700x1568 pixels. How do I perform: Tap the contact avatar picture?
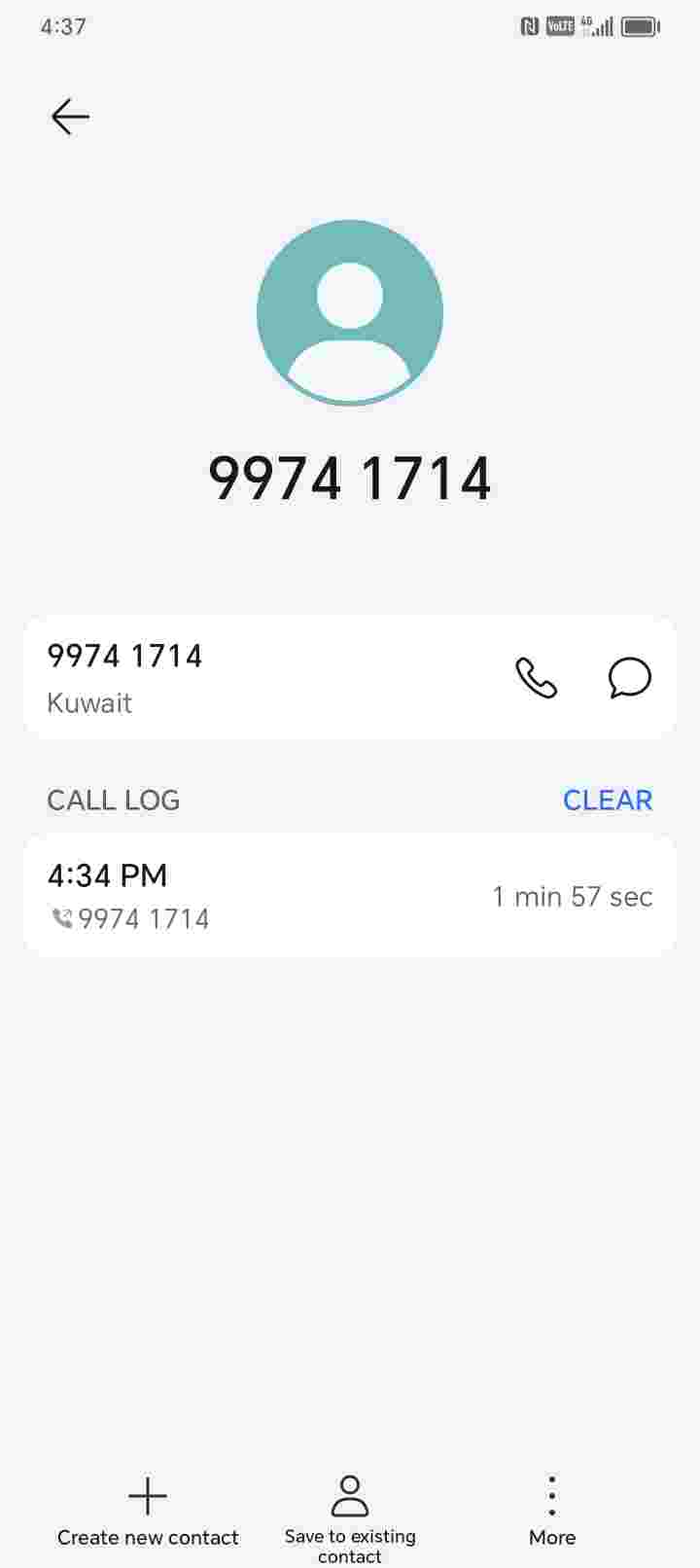pyautogui.click(x=350, y=313)
